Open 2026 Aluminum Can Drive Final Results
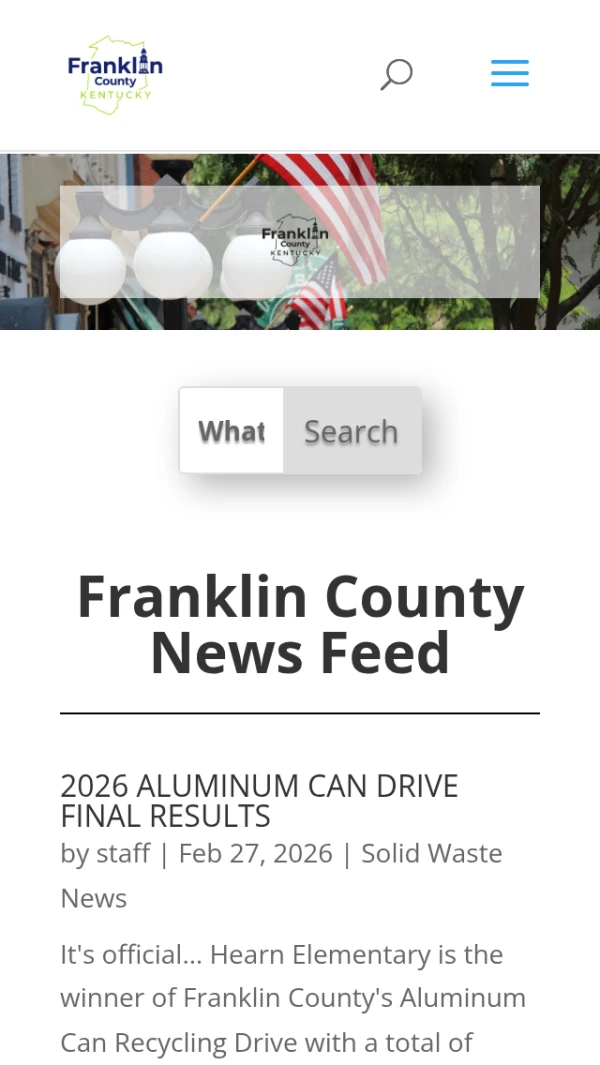Viewport: 600px width, 1065px height. coord(259,800)
